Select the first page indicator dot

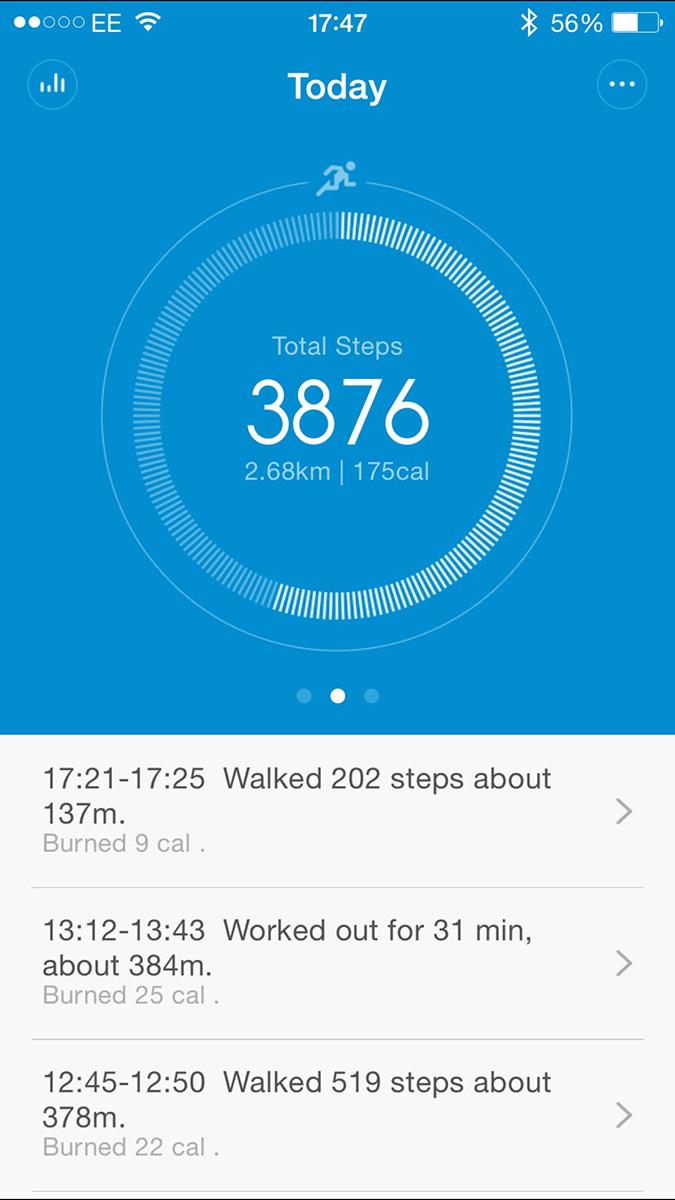point(305,696)
